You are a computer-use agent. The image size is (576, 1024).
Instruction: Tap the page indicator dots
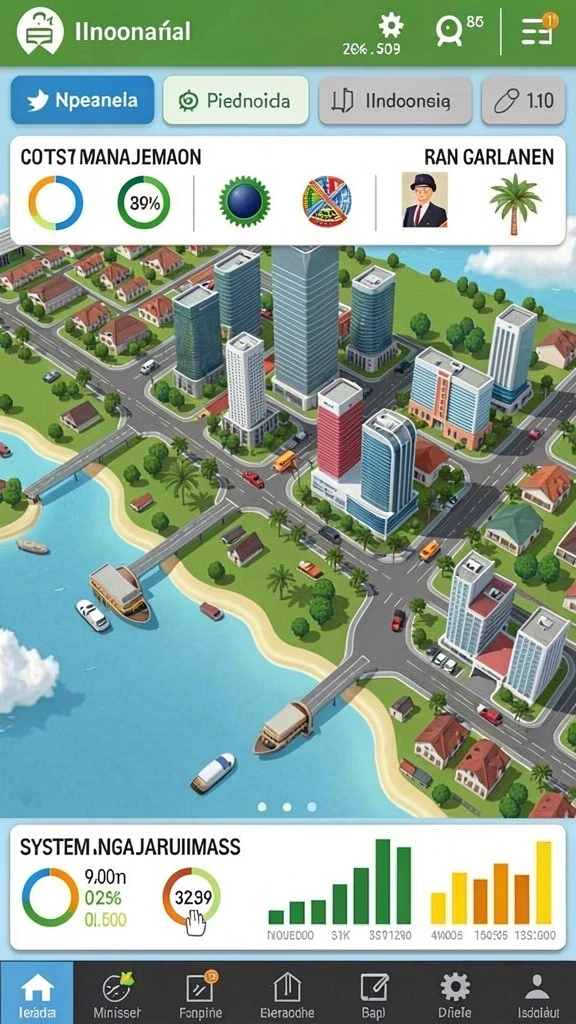(x=287, y=807)
